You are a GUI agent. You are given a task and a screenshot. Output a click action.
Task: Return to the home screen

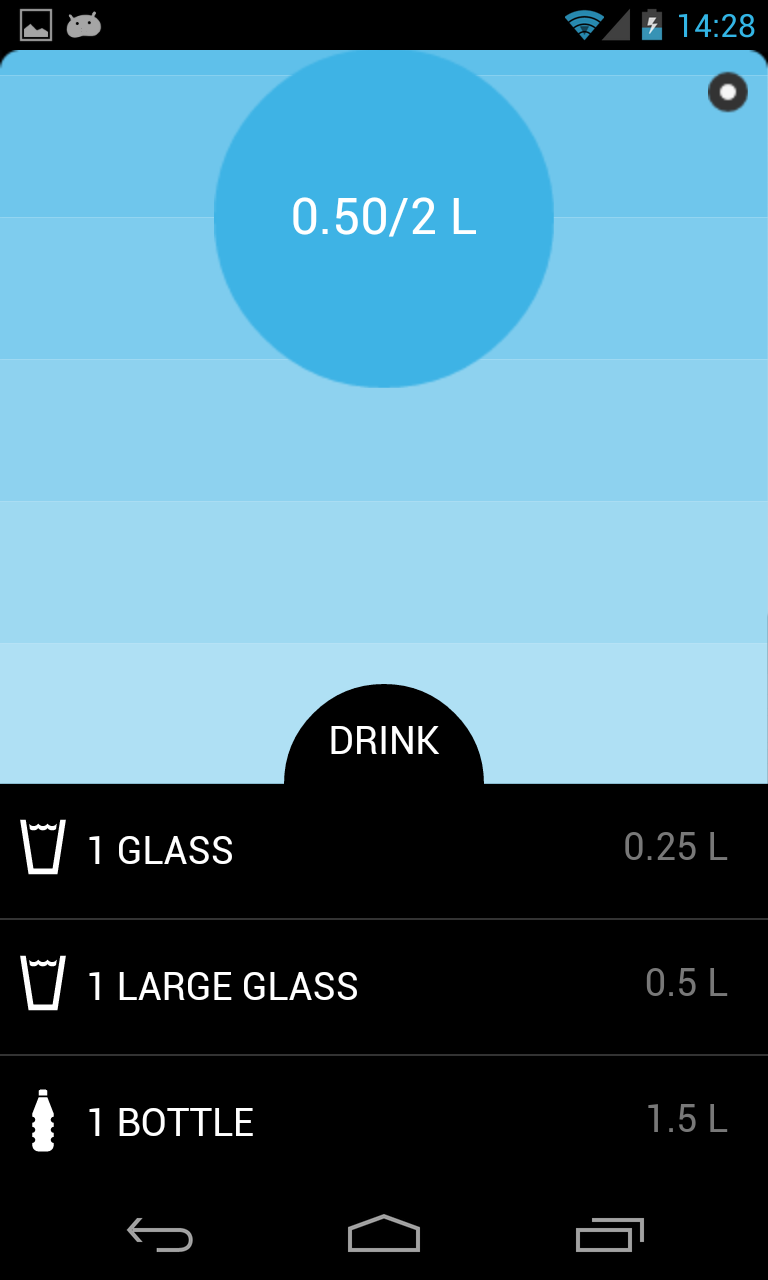pos(384,1235)
